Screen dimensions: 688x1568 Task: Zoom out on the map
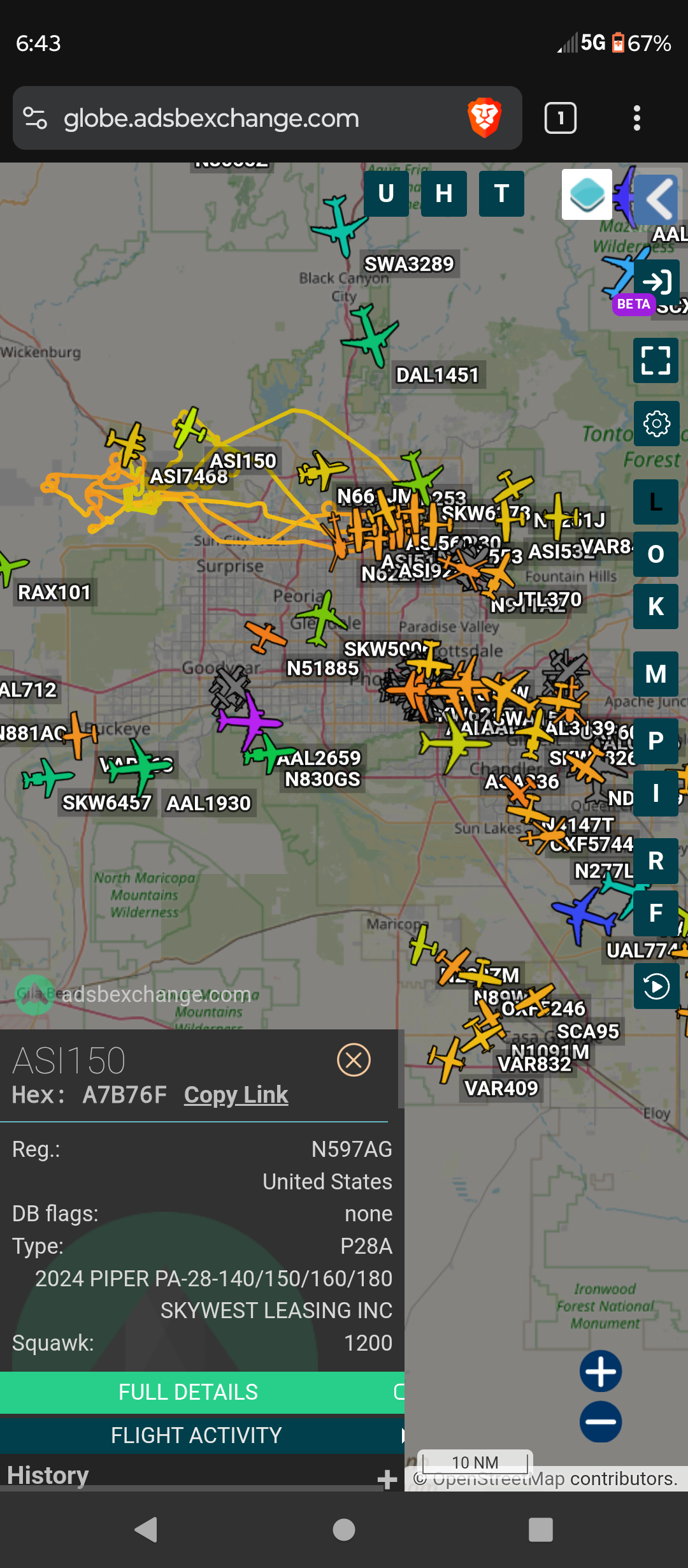coord(601,1422)
